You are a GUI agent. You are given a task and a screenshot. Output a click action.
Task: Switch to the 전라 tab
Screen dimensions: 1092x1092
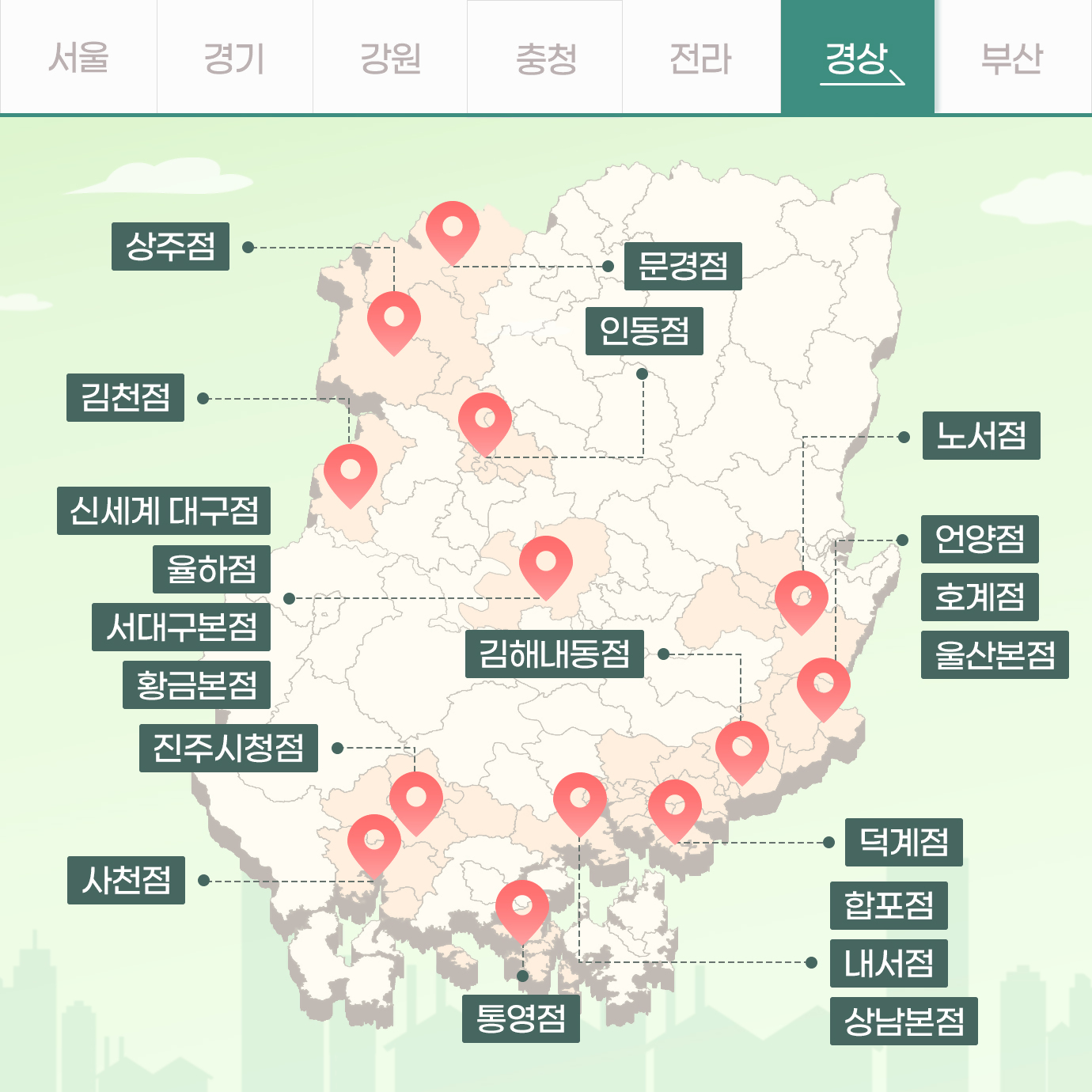click(x=701, y=58)
